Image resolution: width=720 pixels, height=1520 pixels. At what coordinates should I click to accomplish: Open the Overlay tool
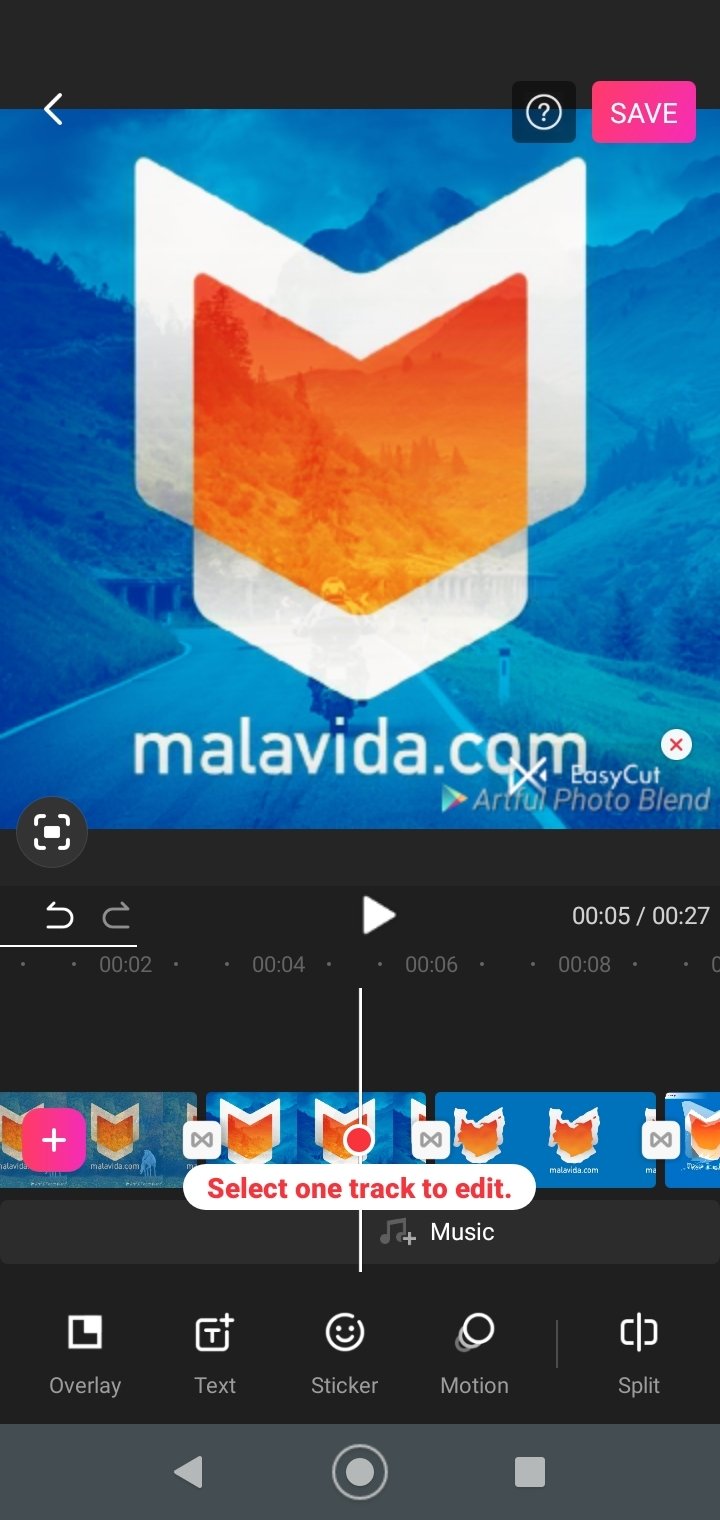pos(85,1355)
